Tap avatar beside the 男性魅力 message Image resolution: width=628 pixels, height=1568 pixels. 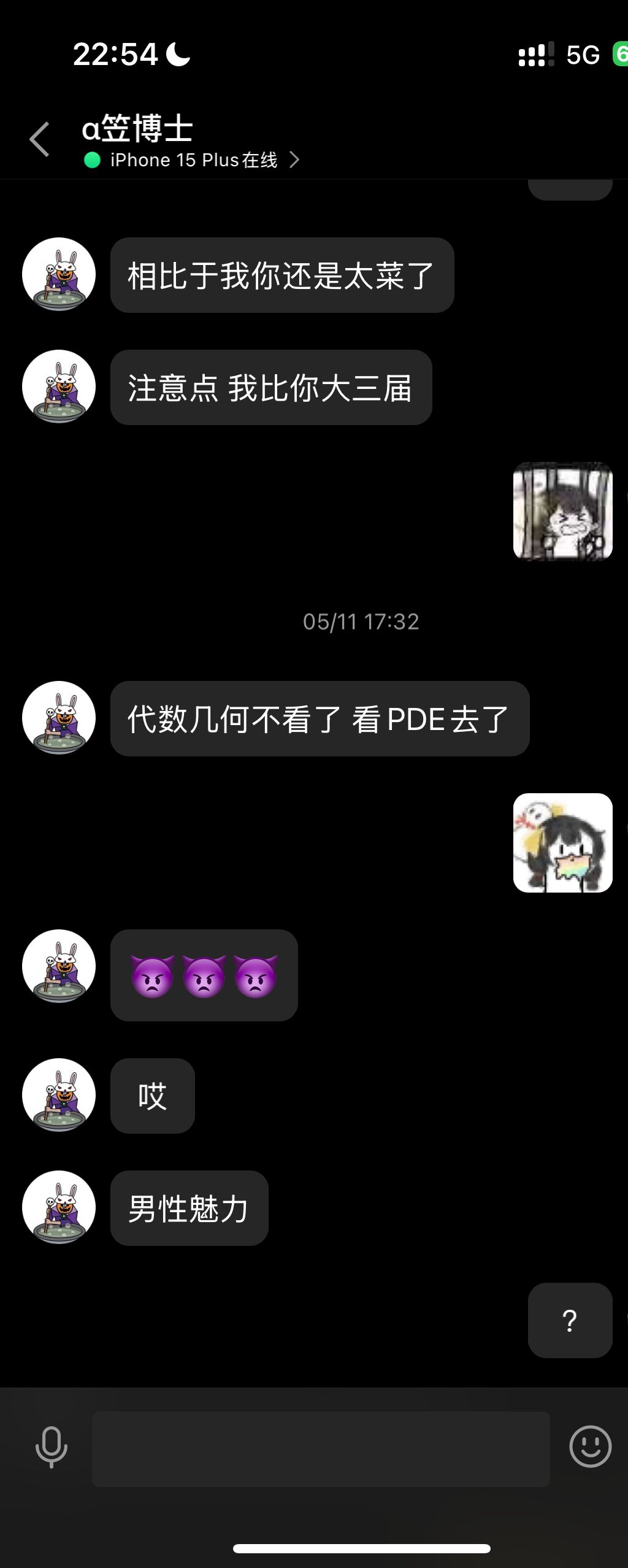[59, 1207]
